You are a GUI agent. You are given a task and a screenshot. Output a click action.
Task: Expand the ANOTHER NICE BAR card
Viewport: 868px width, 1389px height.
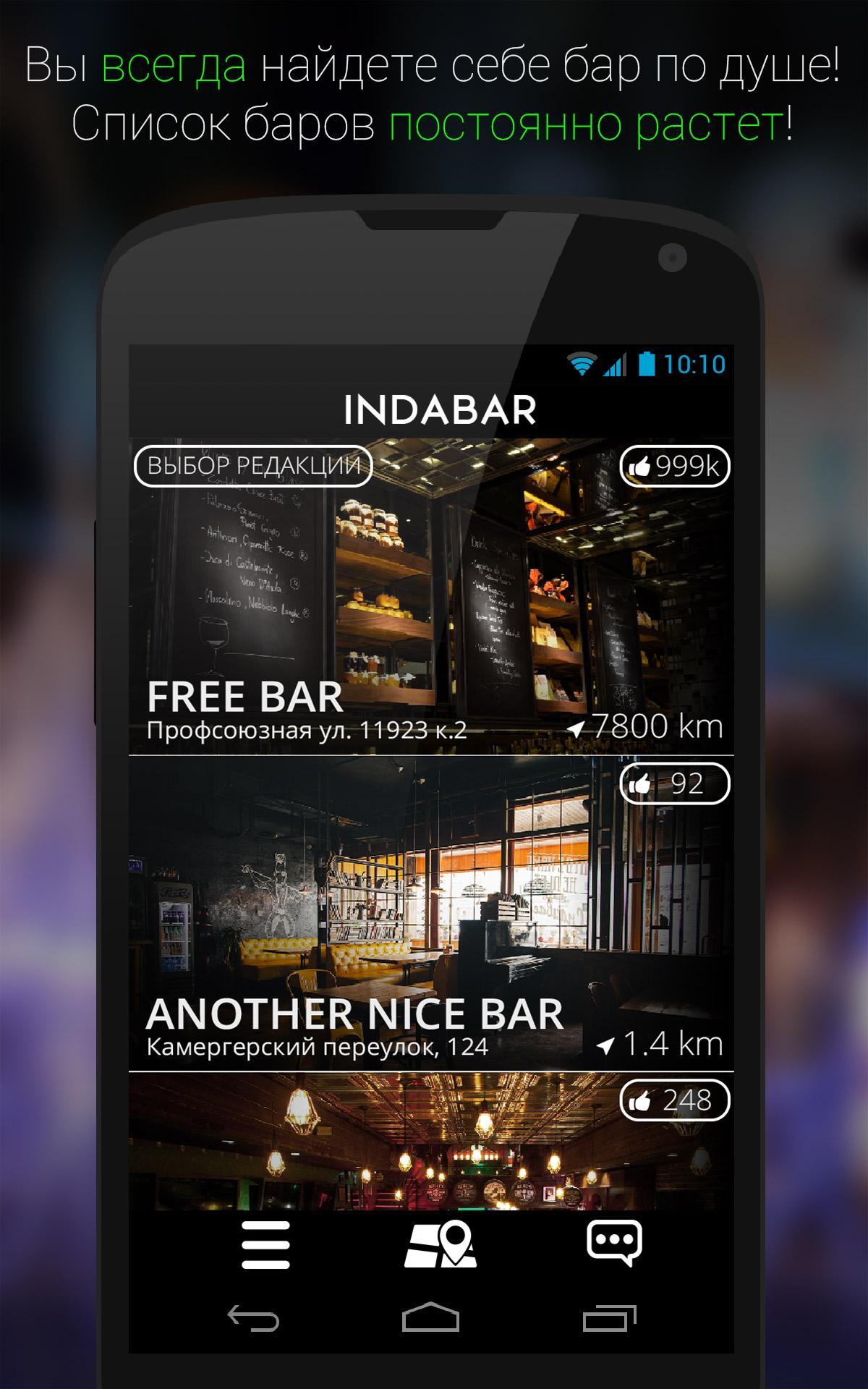(434, 904)
